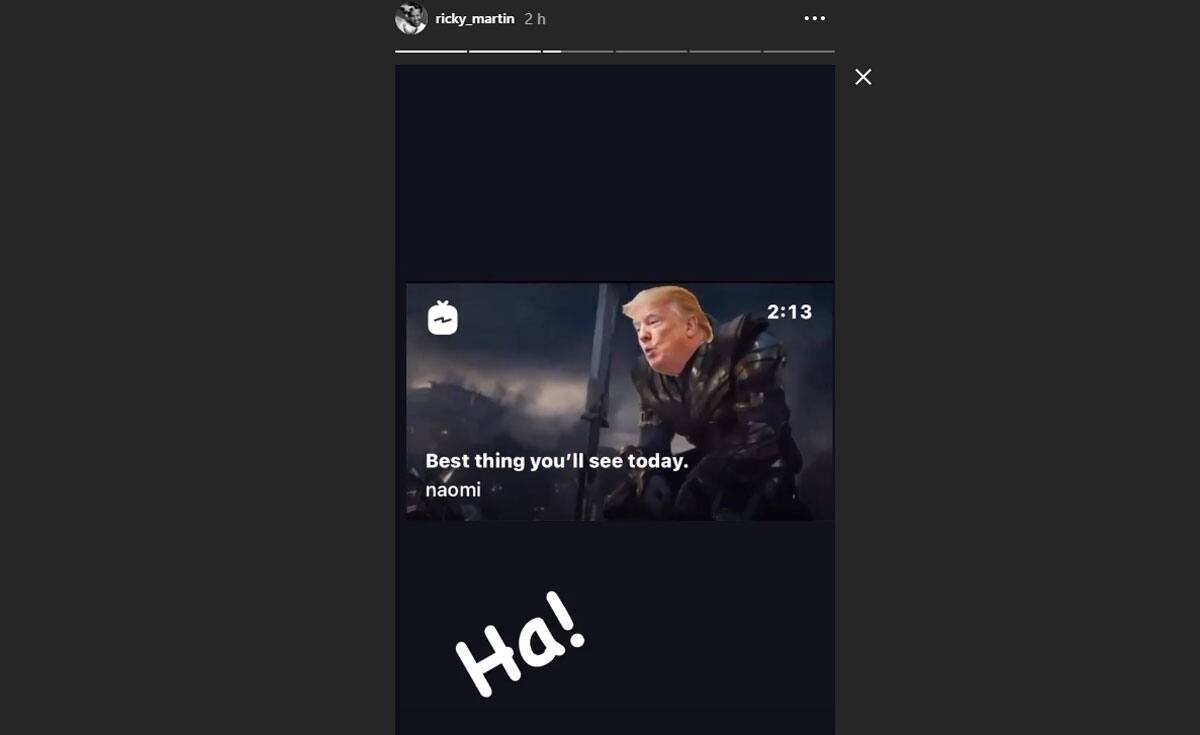Open ricky_martin's profile avatar
The width and height of the screenshot is (1200, 735).
point(411,18)
